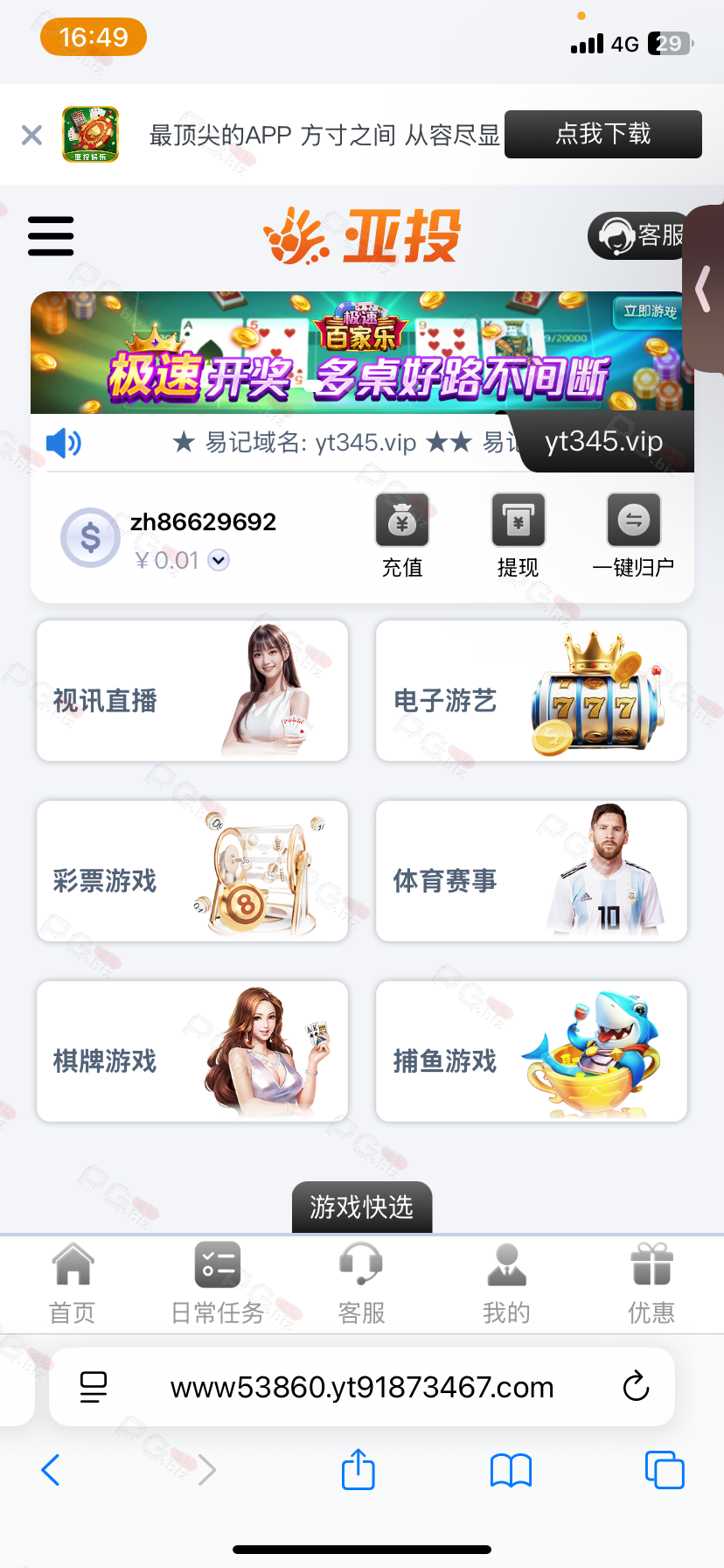Tap the 点我下载 download button
The height and width of the screenshot is (1568, 724).
tap(602, 134)
